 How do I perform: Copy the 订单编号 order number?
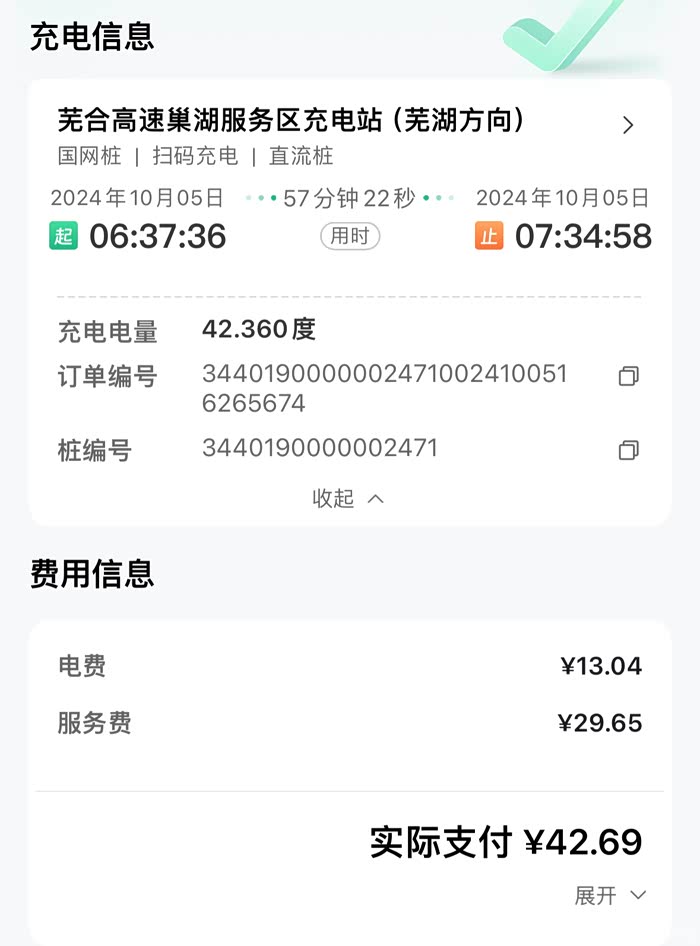[628, 376]
